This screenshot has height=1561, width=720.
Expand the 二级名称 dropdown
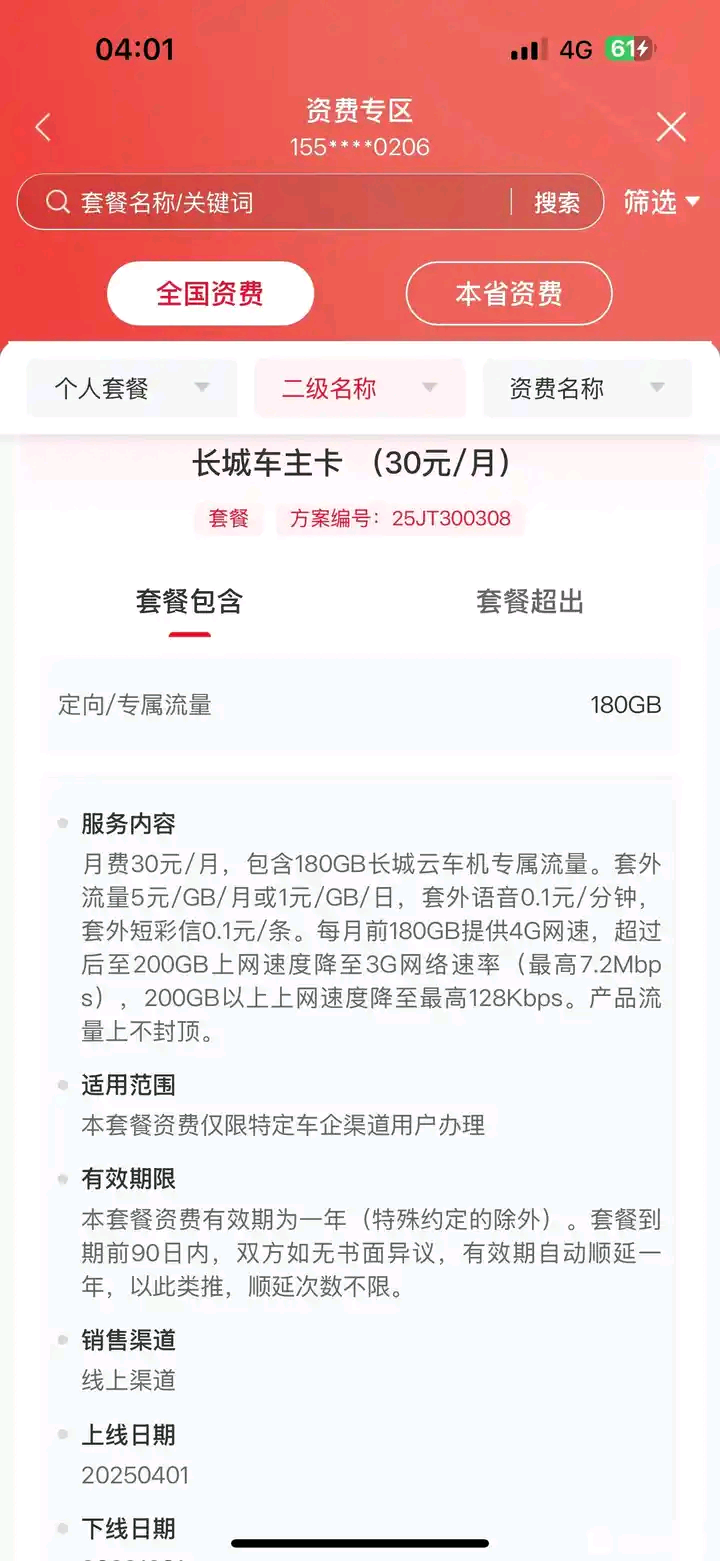(x=359, y=388)
